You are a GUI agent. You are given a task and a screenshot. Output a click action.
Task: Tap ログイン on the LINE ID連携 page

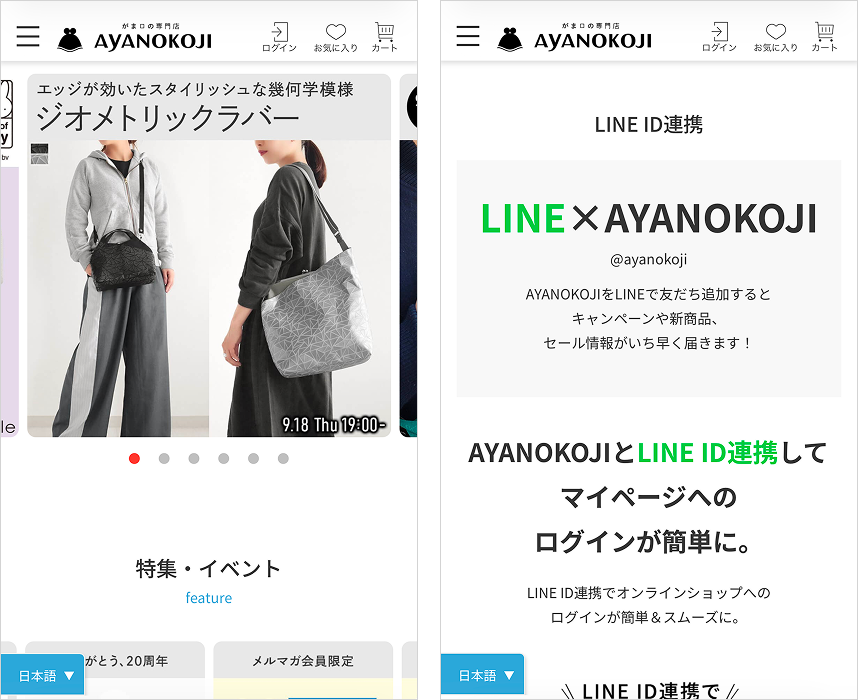pos(719,37)
